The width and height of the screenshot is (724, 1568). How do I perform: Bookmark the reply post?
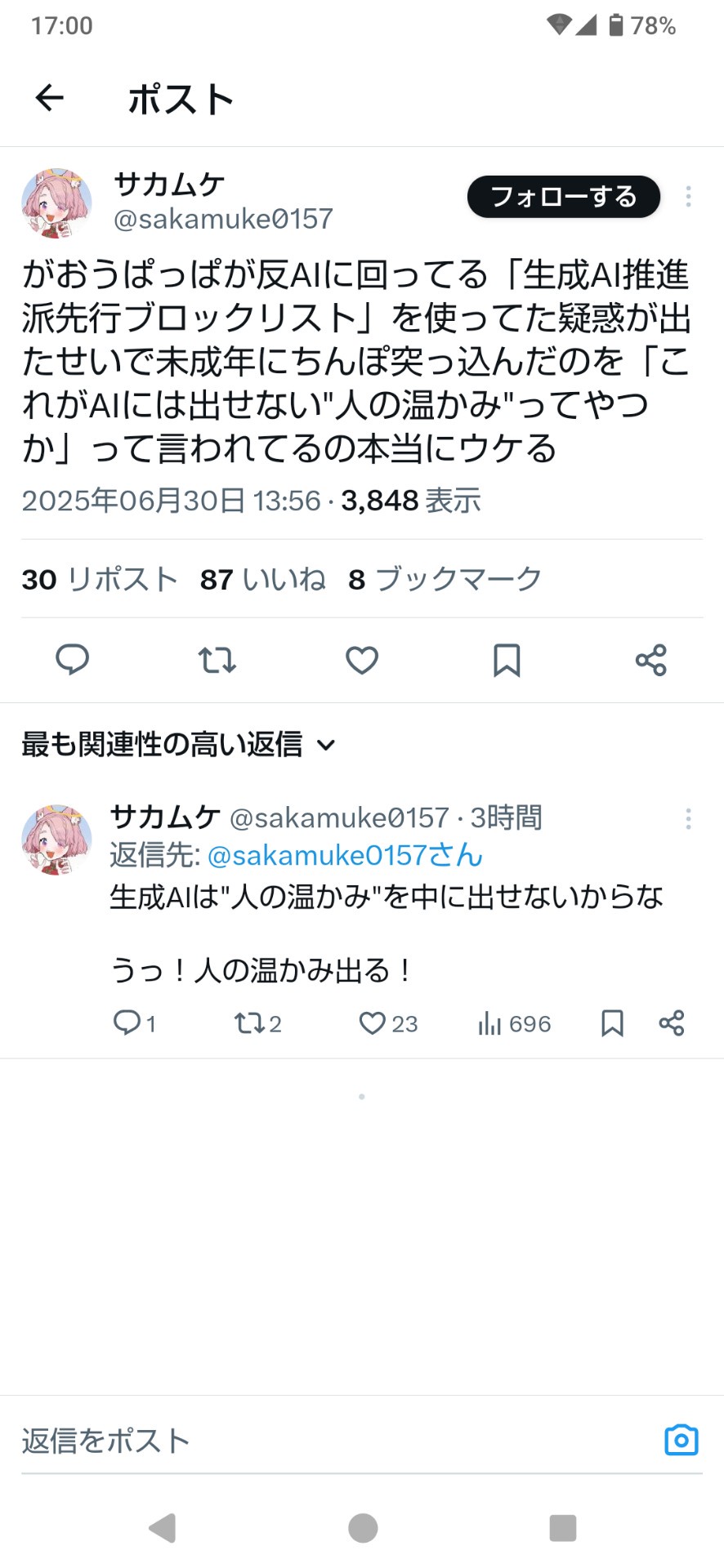tap(612, 1023)
